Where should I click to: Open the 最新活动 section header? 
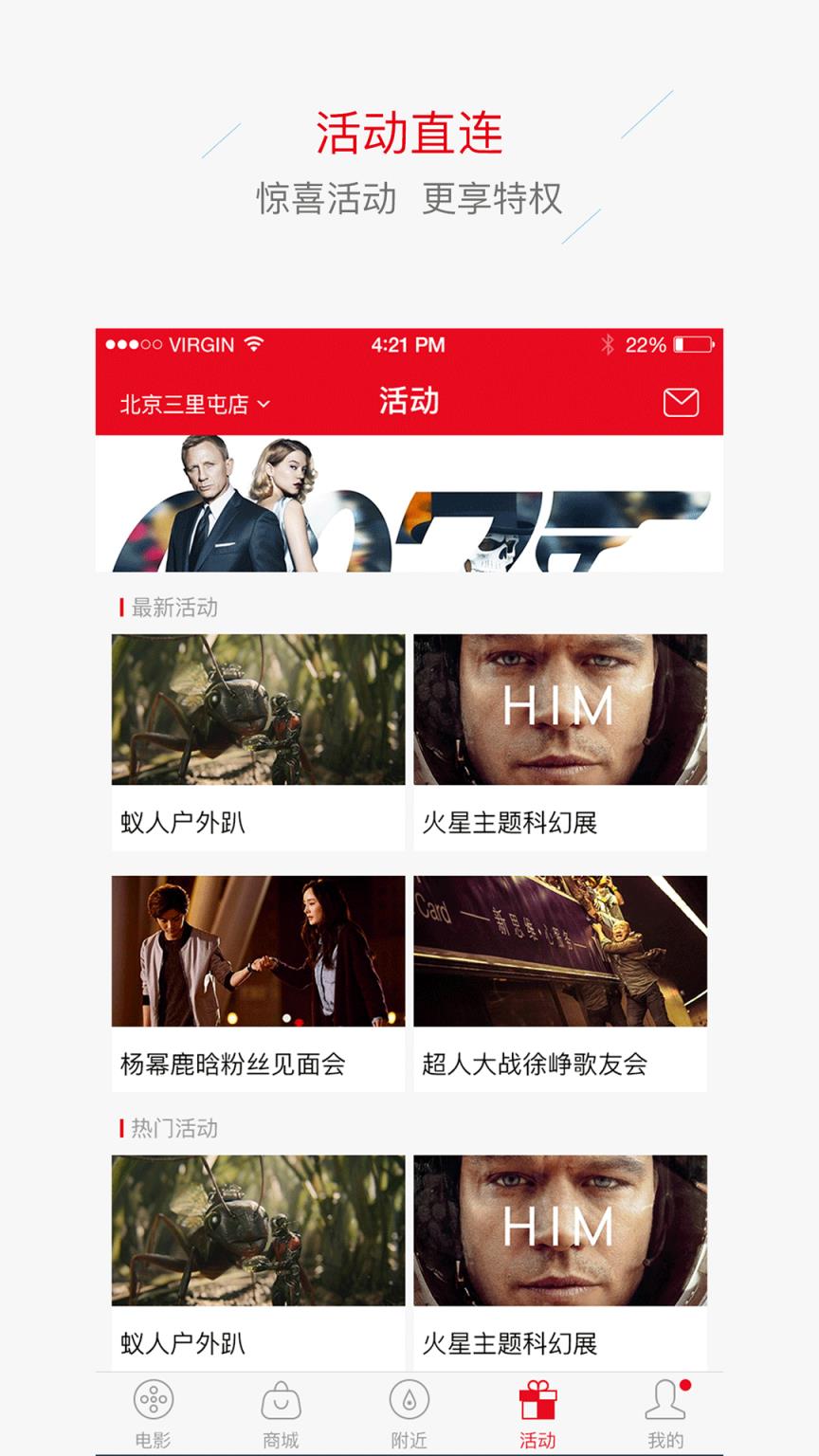coord(169,610)
